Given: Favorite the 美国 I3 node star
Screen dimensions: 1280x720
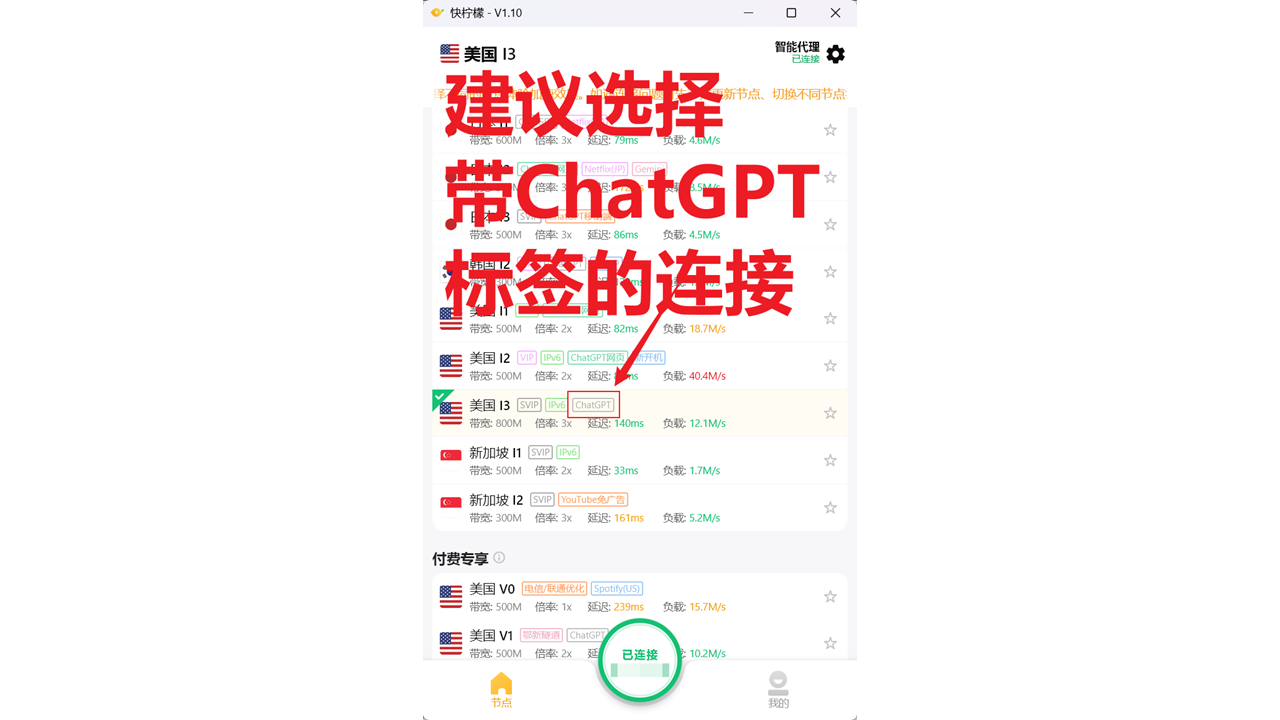Looking at the screenshot, I should coord(830,413).
